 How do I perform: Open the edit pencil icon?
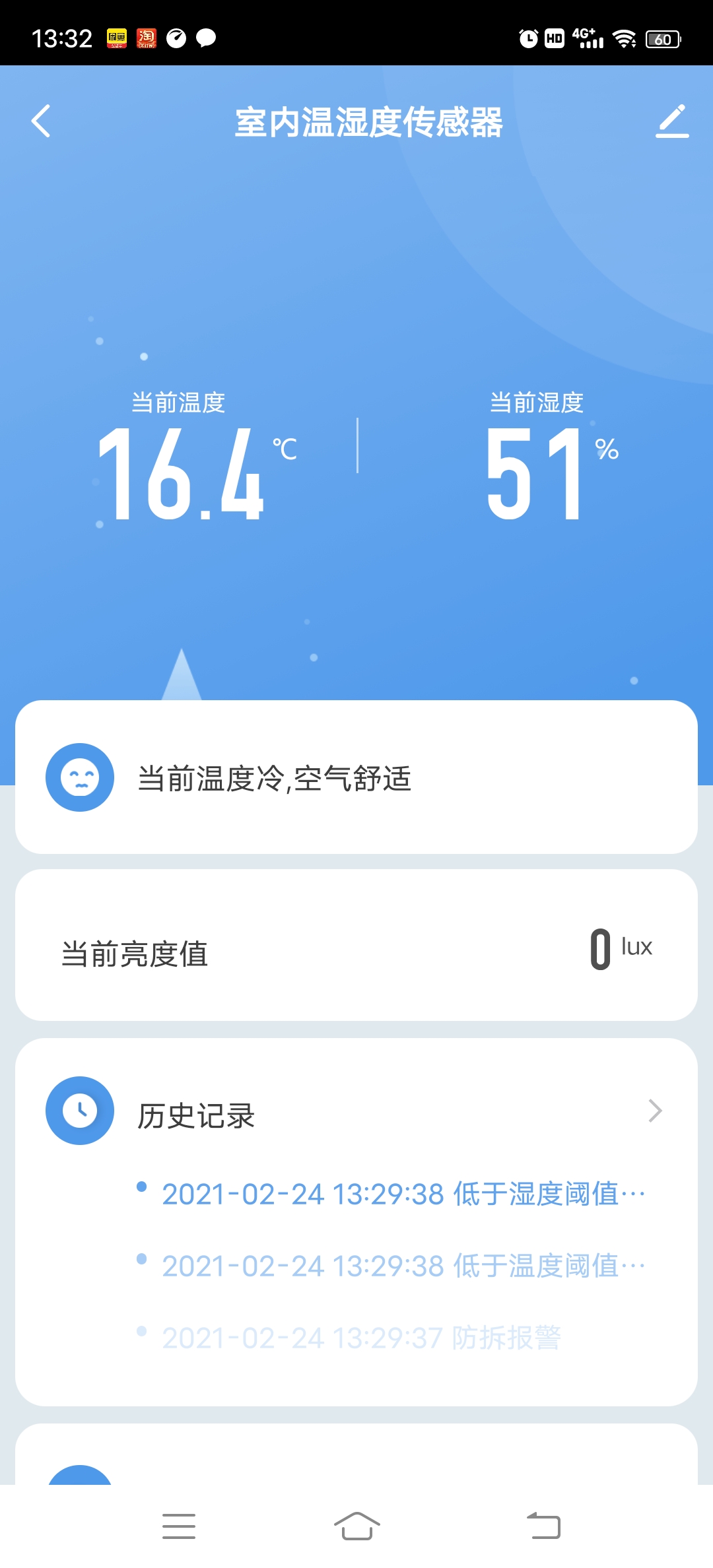tap(672, 121)
